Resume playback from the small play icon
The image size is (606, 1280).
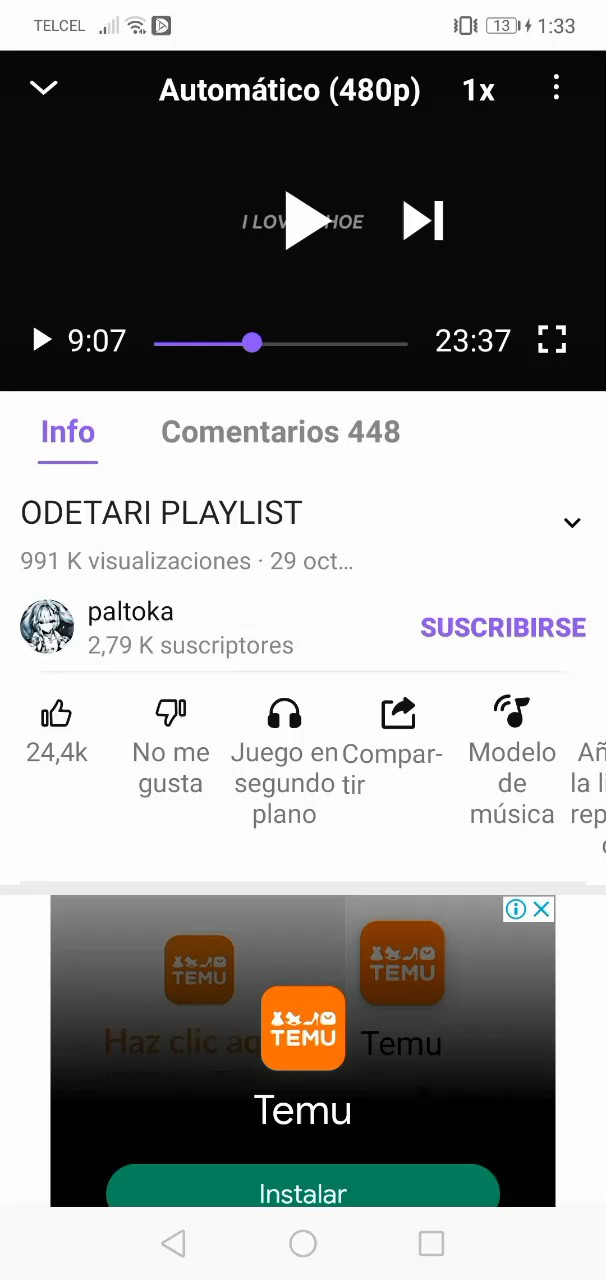pyautogui.click(x=41, y=341)
